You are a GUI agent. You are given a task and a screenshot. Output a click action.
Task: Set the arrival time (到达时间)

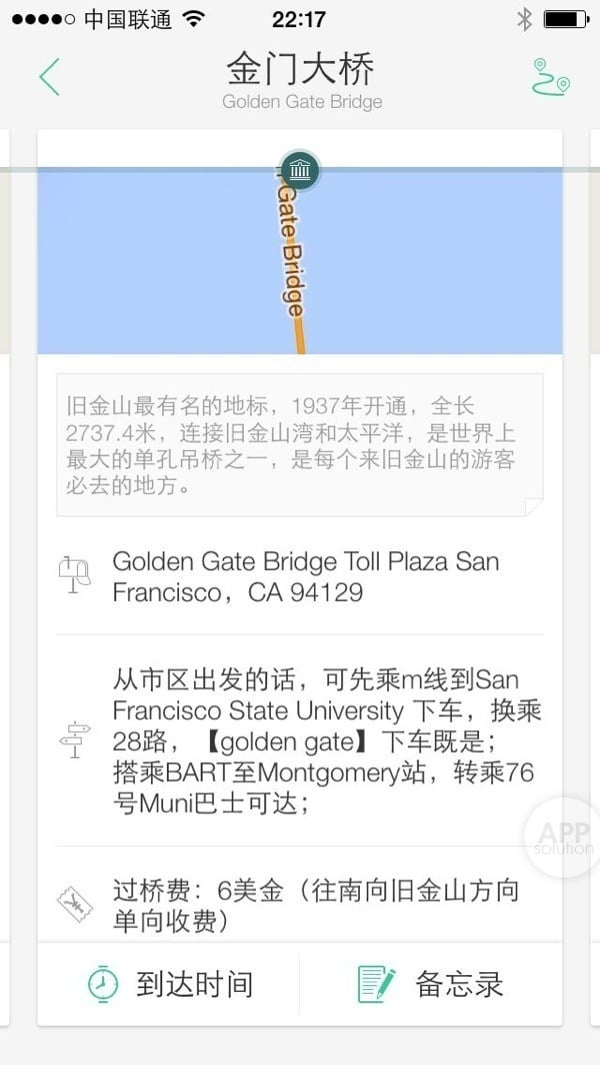click(169, 984)
